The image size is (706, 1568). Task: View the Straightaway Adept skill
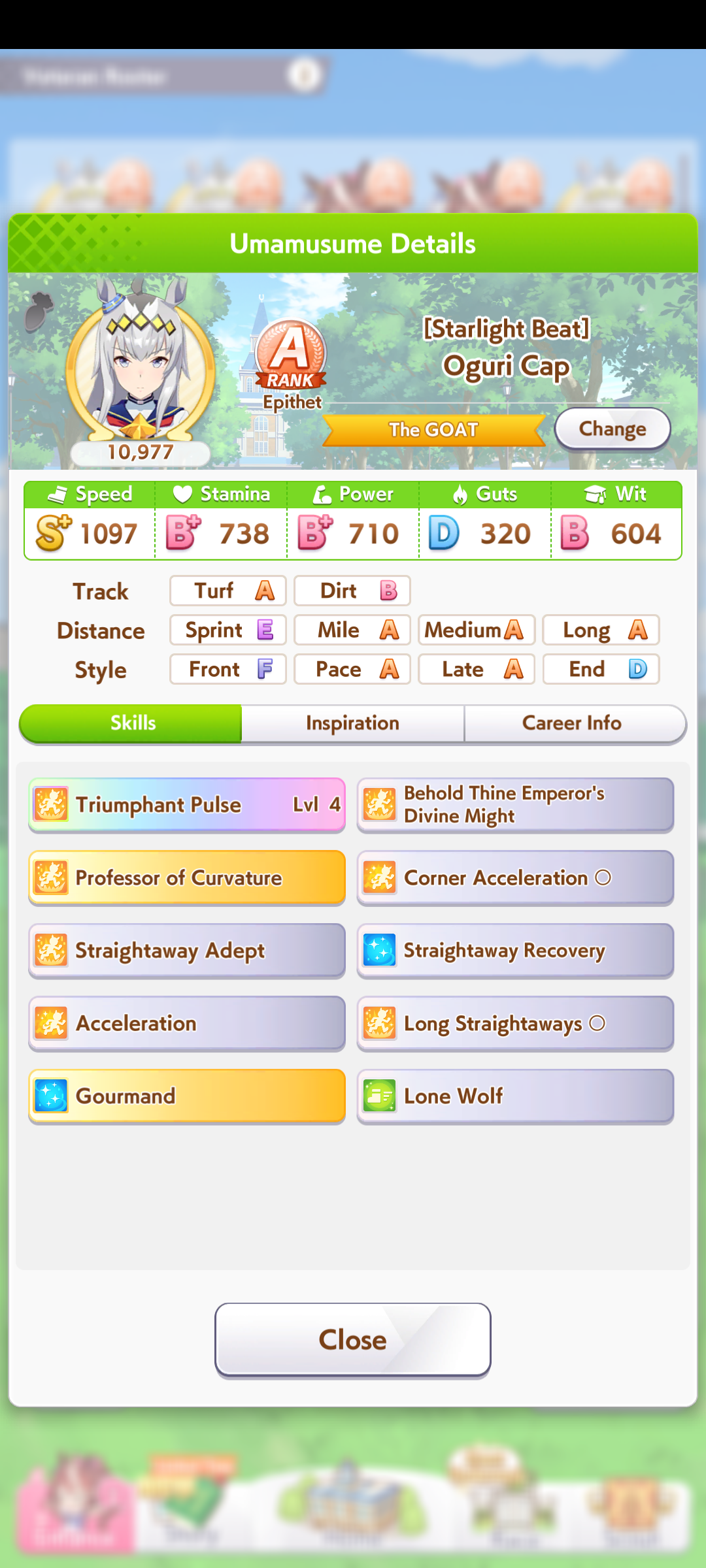pyautogui.click(x=187, y=951)
